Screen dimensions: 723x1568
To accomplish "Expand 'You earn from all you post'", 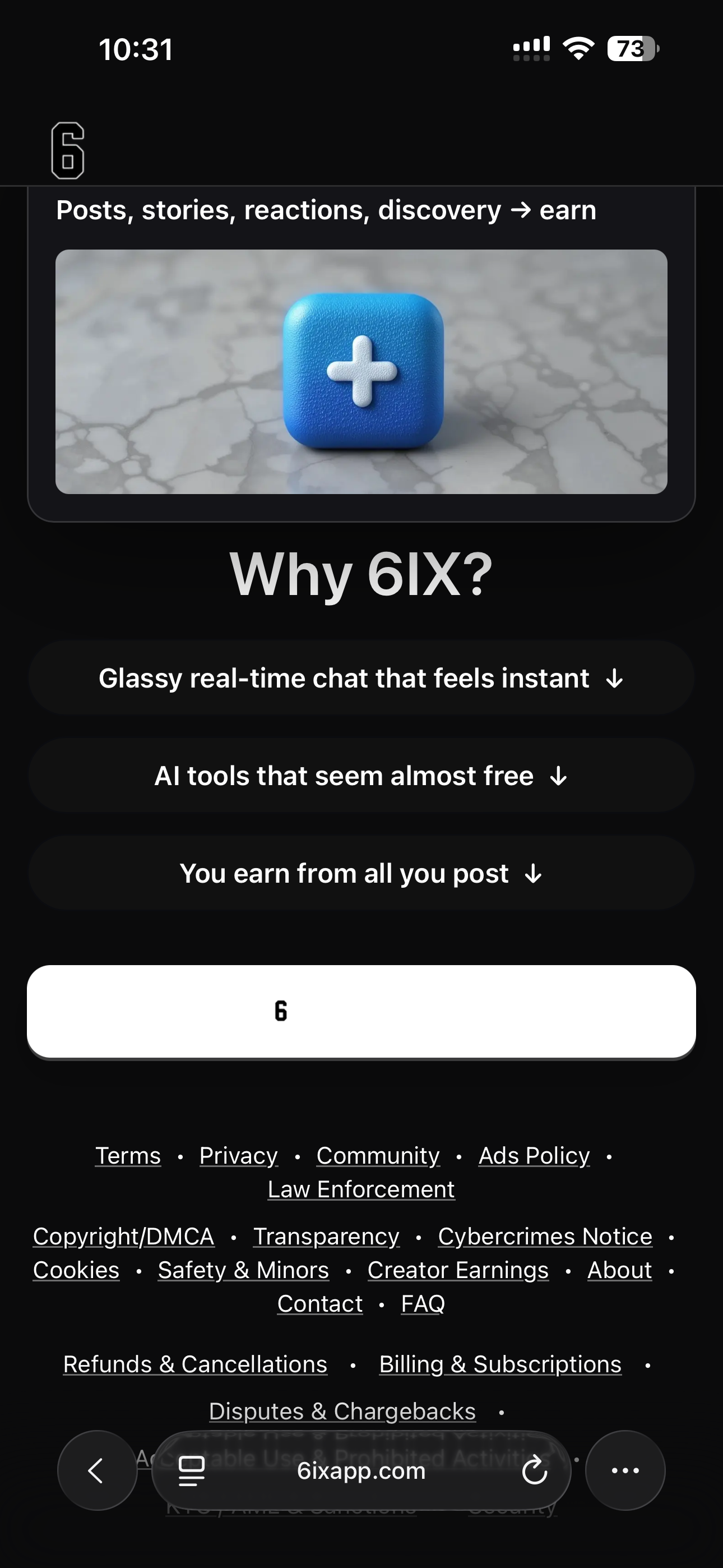I will (x=361, y=874).
